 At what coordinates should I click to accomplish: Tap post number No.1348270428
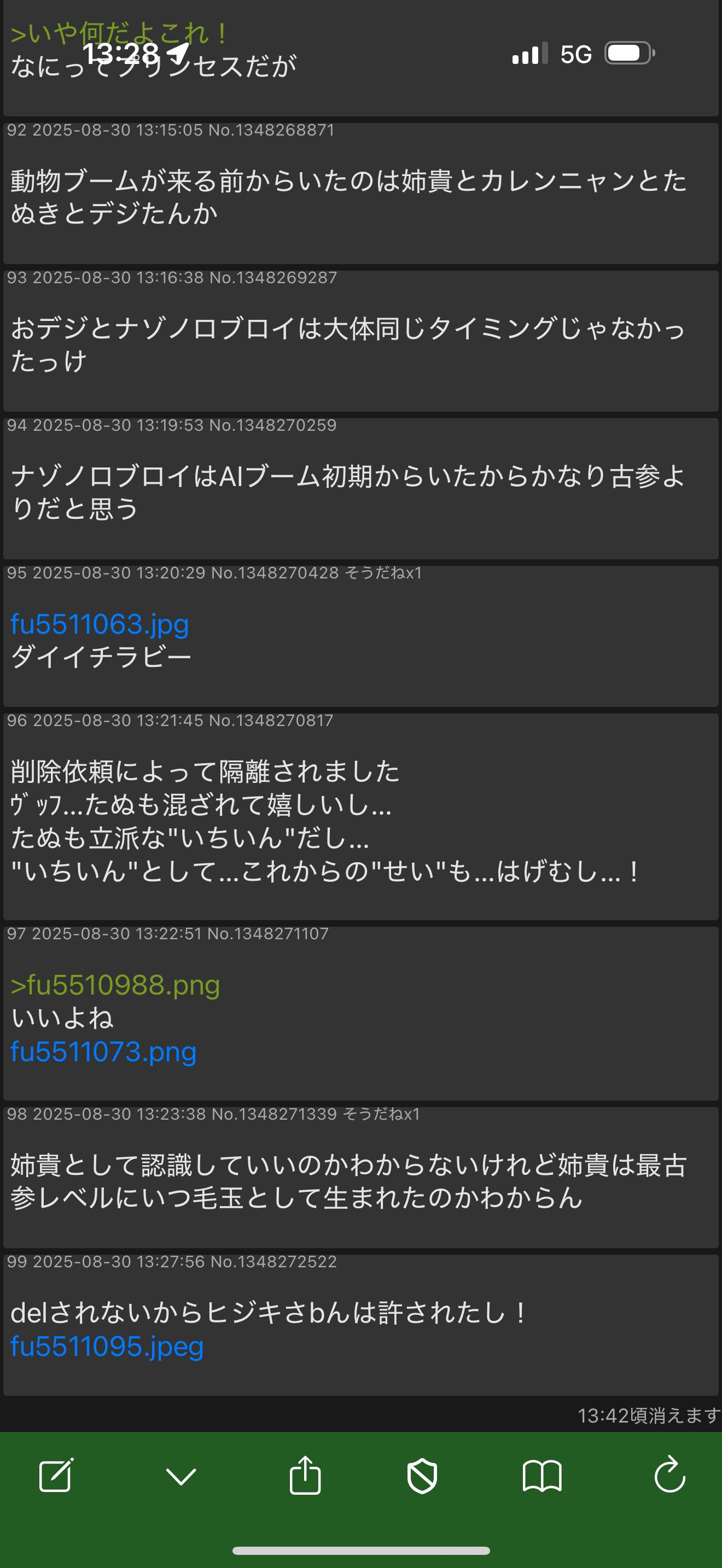point(275,574)
